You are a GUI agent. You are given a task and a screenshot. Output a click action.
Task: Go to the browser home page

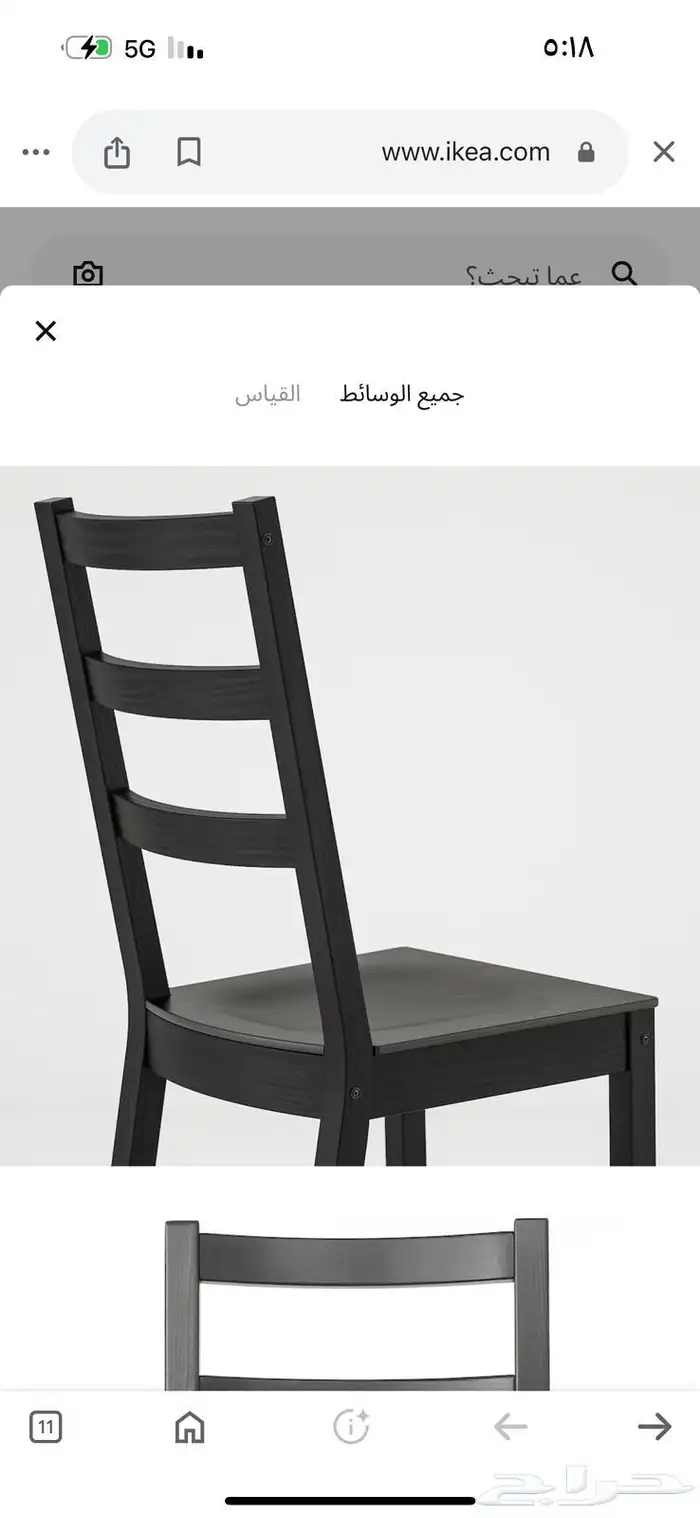coord(189,1426)
